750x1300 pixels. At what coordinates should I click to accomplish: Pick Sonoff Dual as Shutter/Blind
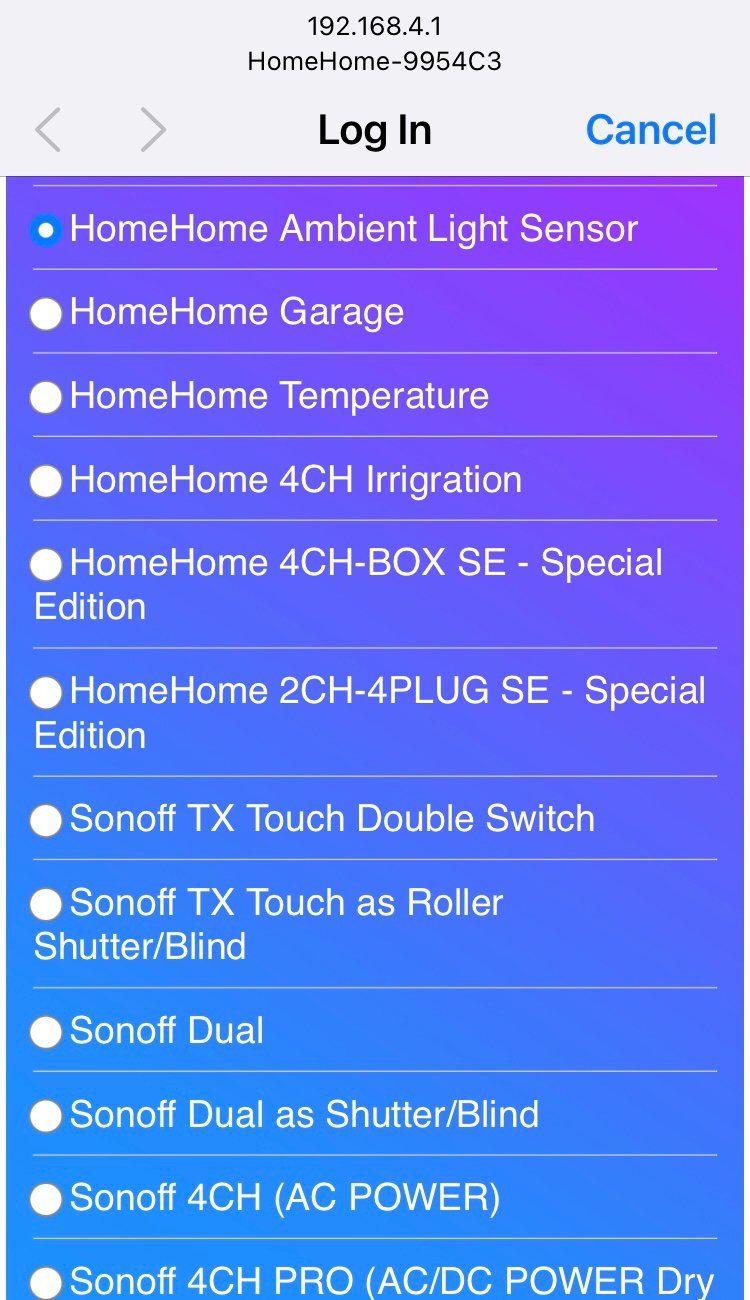tap(46, 1116)
